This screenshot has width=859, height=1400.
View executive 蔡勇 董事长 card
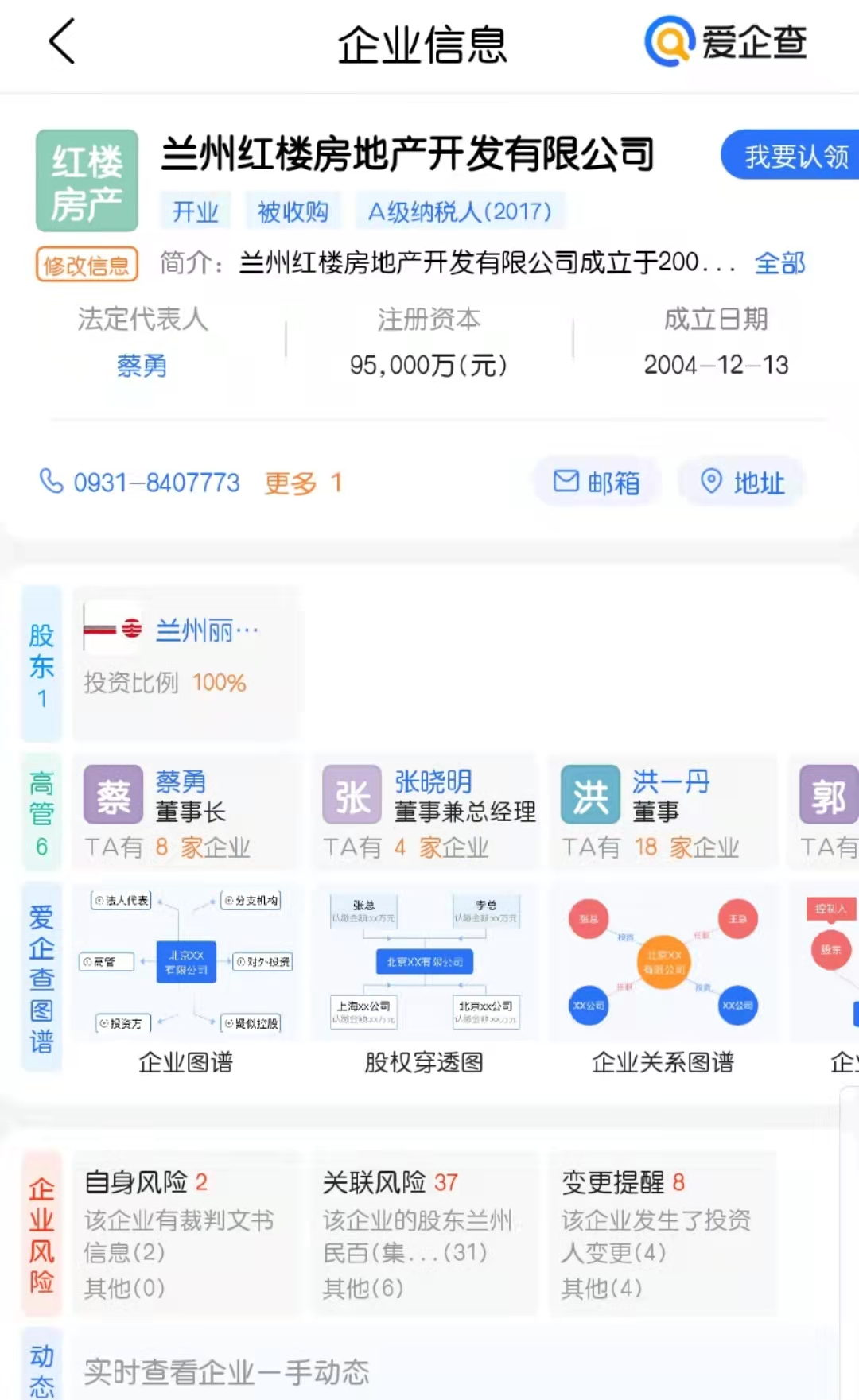187,811
